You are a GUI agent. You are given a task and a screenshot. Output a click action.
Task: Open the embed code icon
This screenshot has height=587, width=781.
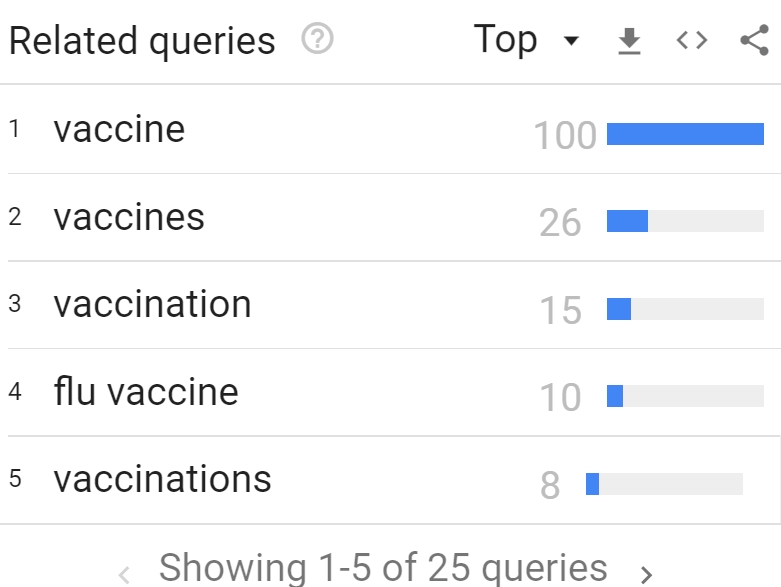tap(692, 40)
